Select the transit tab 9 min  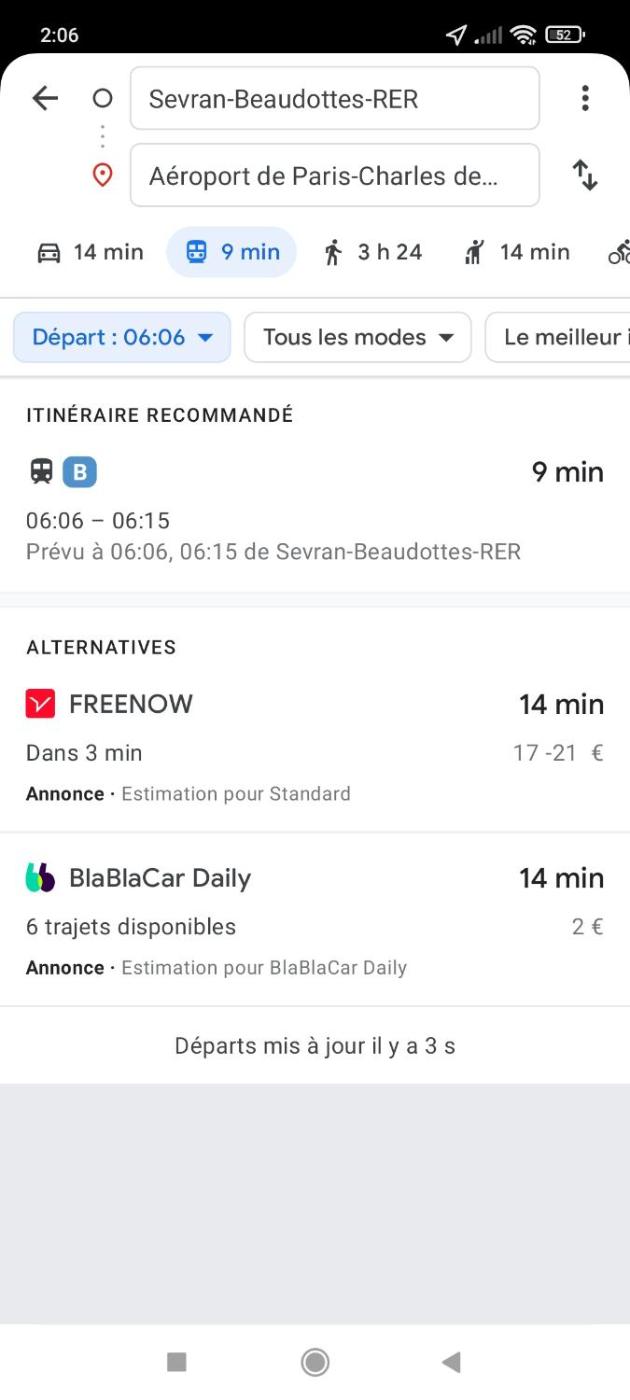(232, 252)
